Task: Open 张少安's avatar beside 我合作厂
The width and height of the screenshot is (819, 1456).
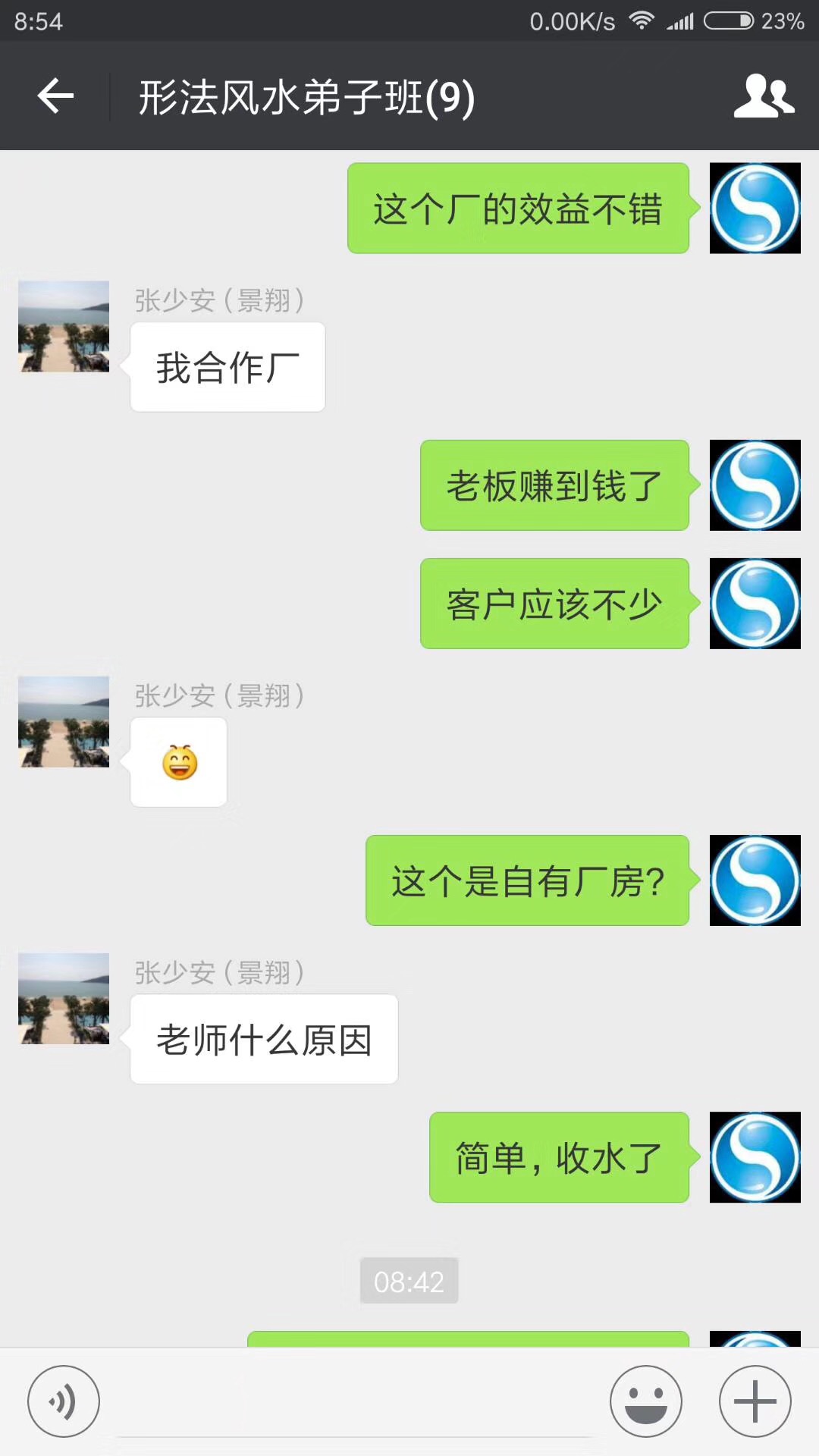Action: coord(64,327)
